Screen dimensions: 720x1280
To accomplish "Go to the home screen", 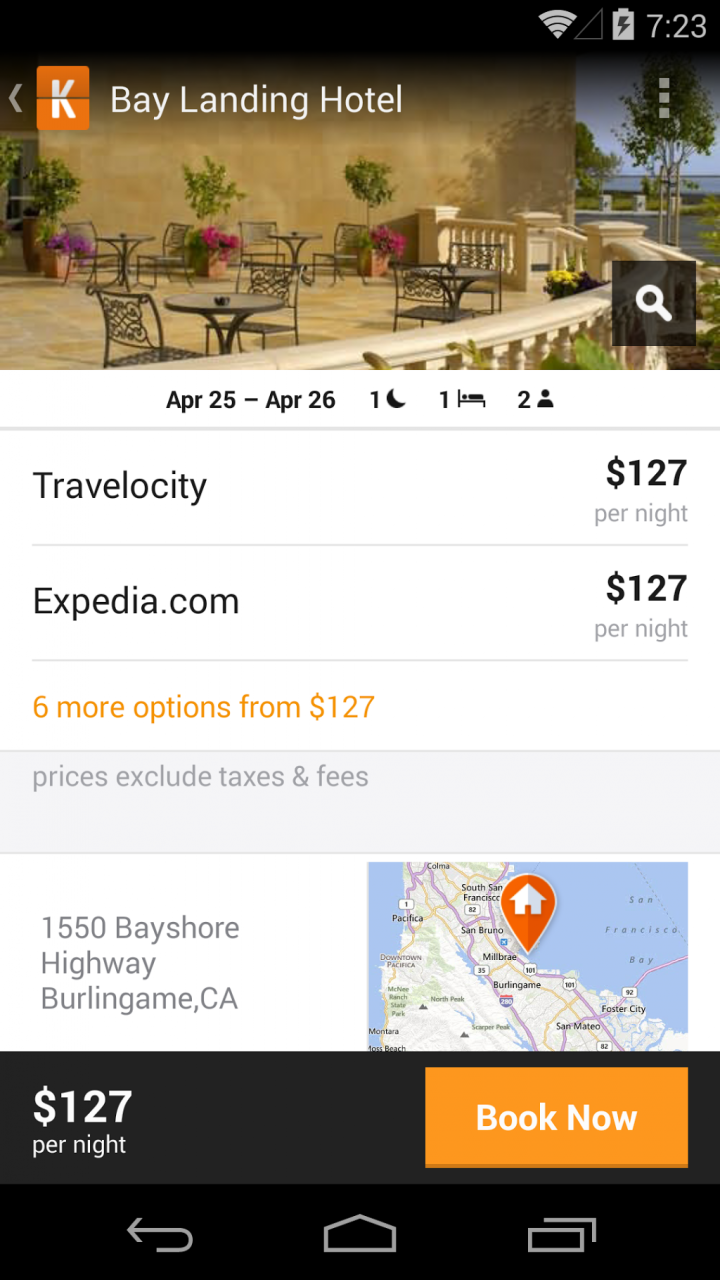I will [360, 1235].
